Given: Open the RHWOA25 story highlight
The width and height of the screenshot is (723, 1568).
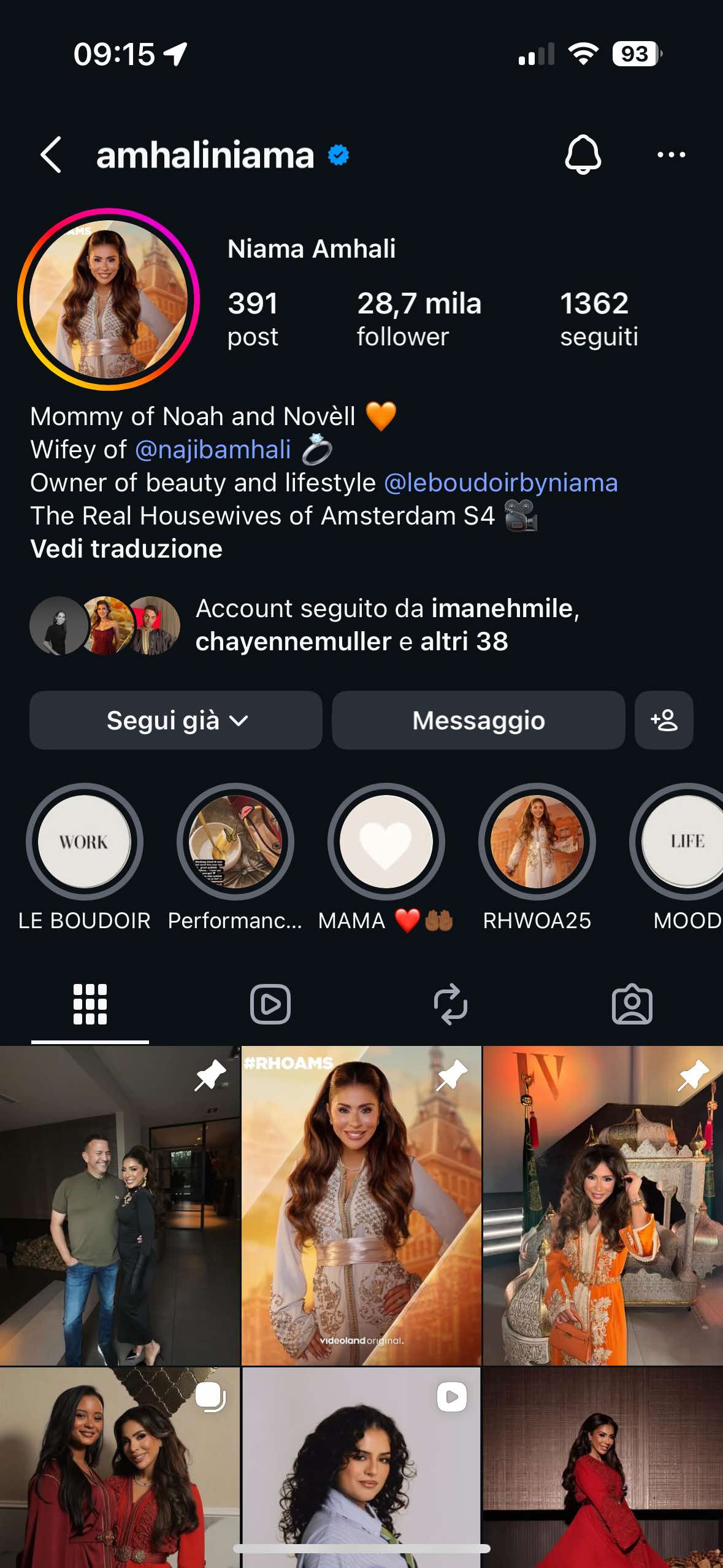Looking at the screenshot, I should (x=537, y=842).
